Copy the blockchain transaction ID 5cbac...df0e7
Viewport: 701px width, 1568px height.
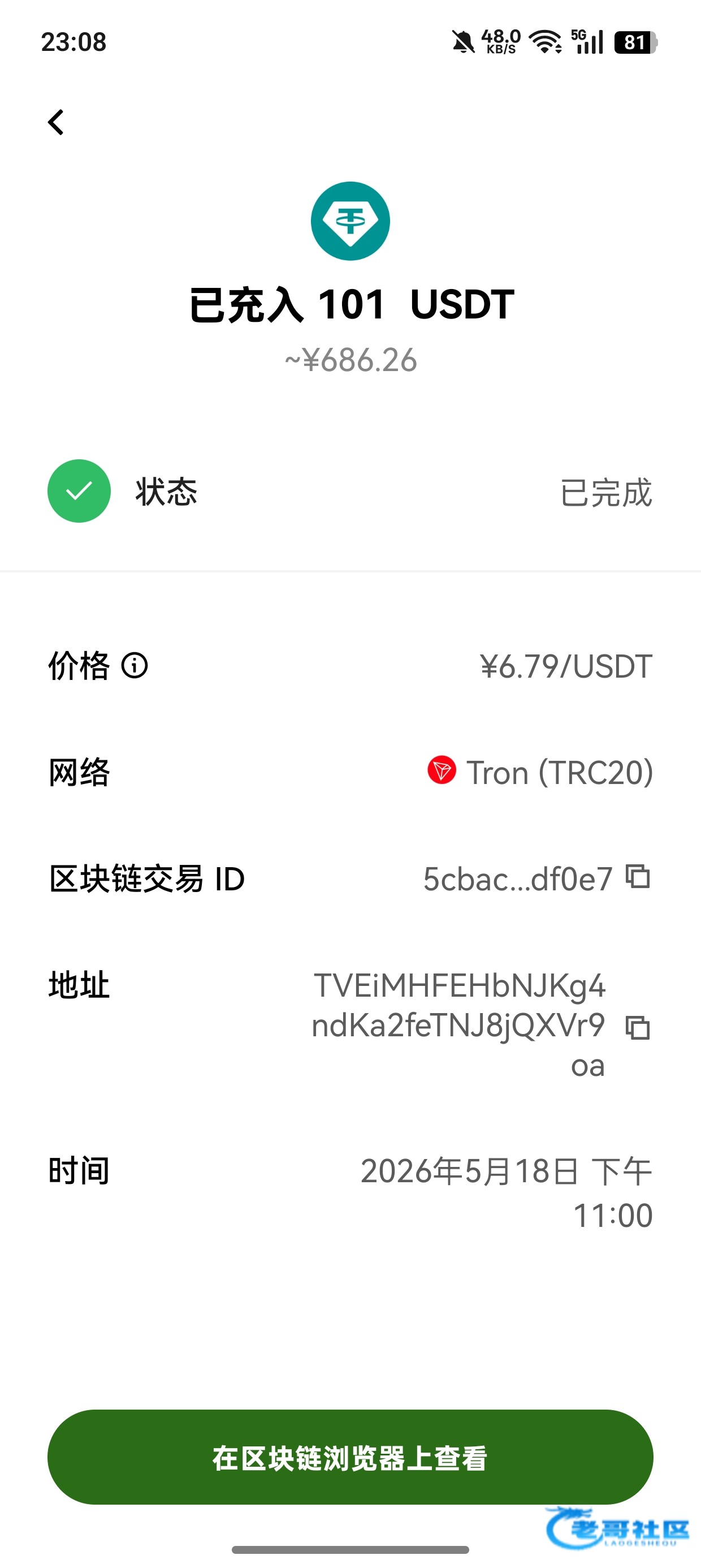(x=638, y=877)
